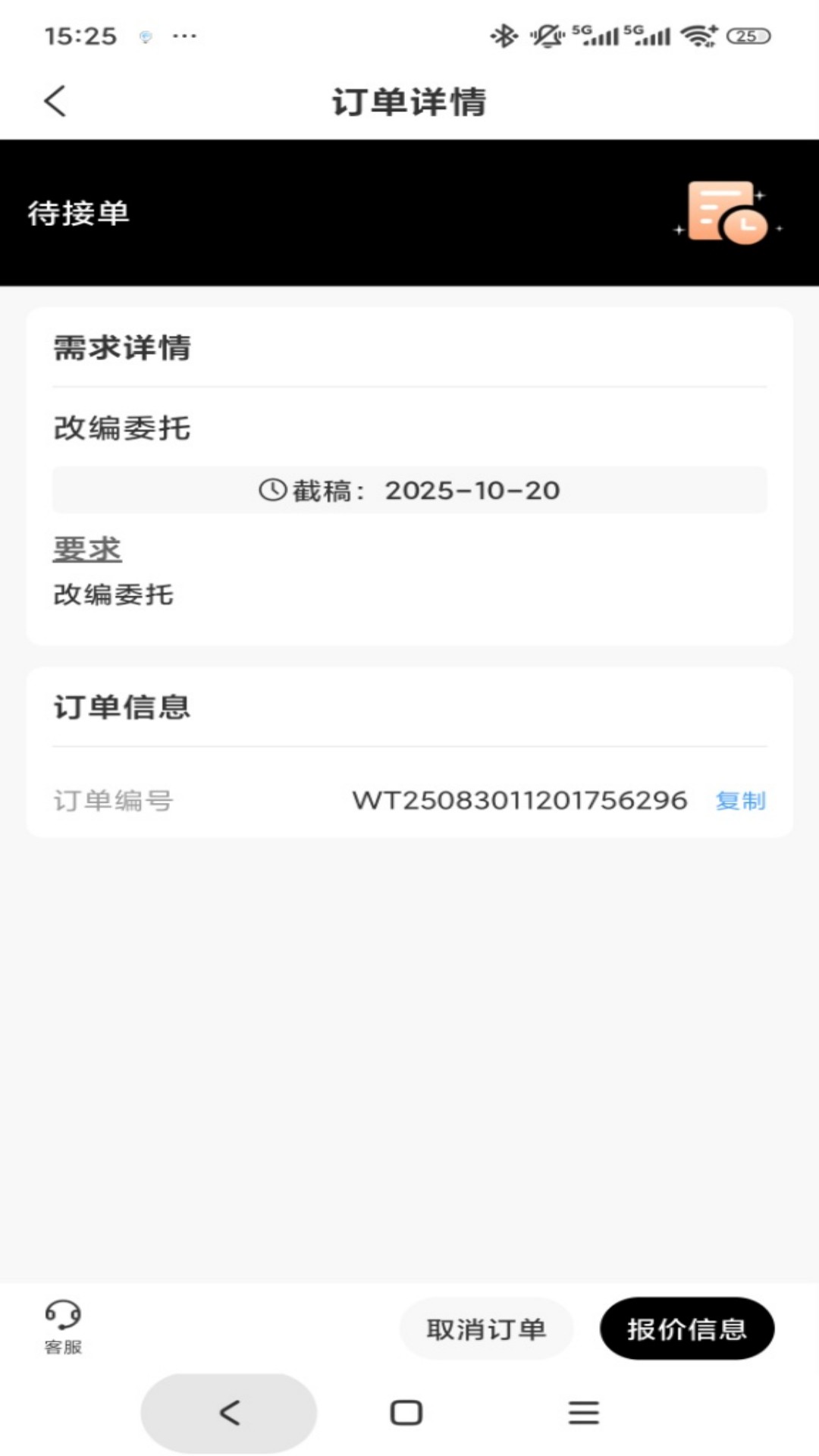Tap the 待接单 order status label
819x1456 pixels.
tap(77, 214)
